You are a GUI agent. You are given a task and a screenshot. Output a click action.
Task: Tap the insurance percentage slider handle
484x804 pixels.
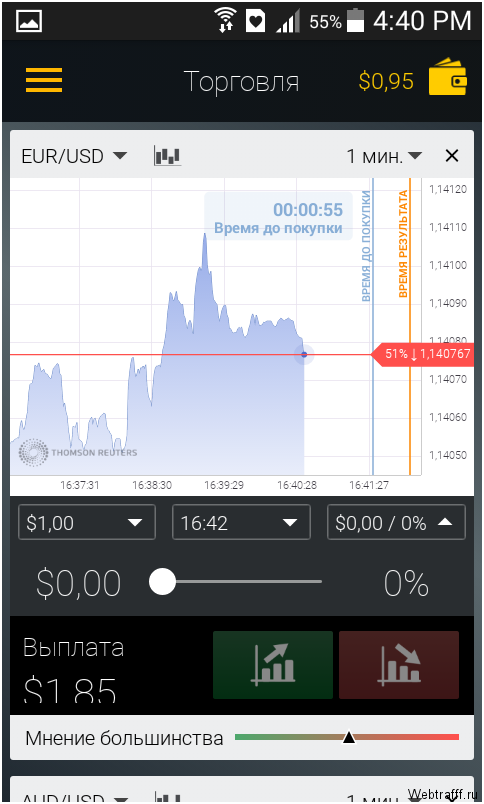[162, 581]
